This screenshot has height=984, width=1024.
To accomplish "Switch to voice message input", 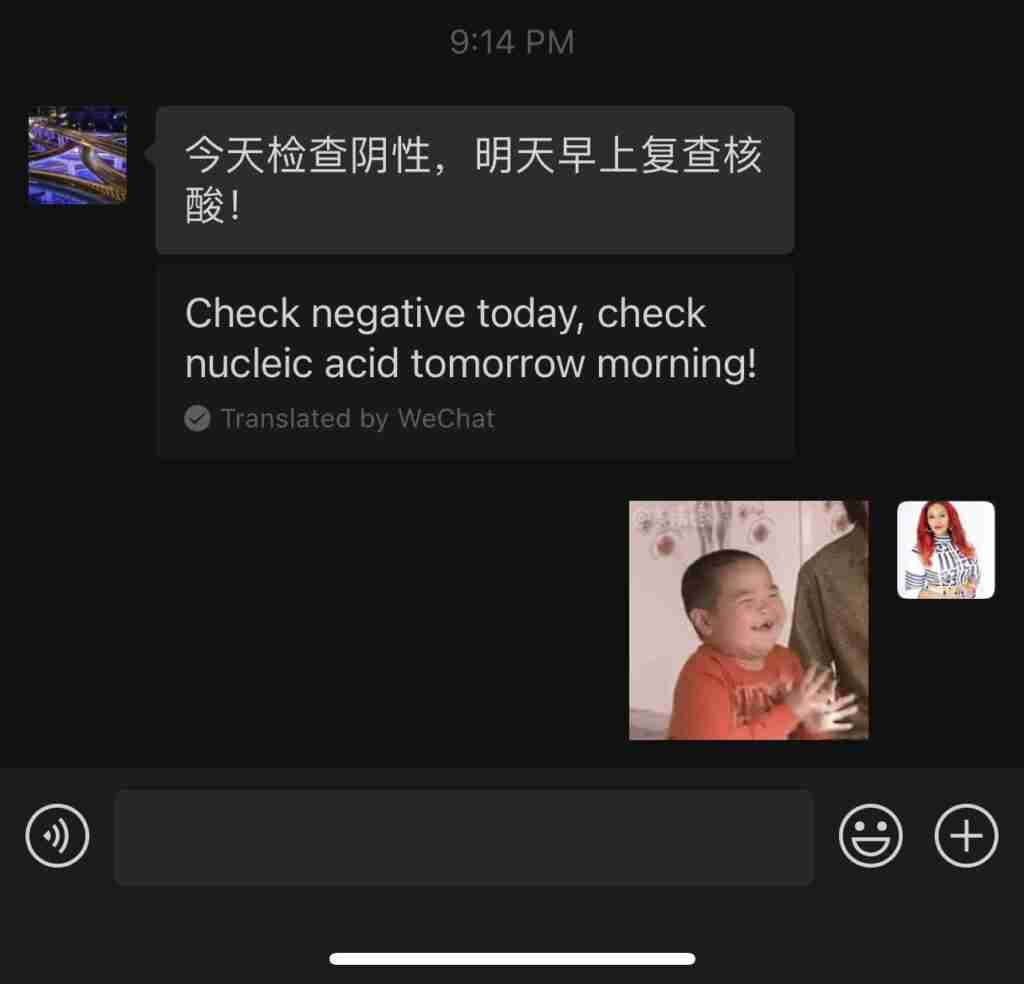I will [57, 836].
